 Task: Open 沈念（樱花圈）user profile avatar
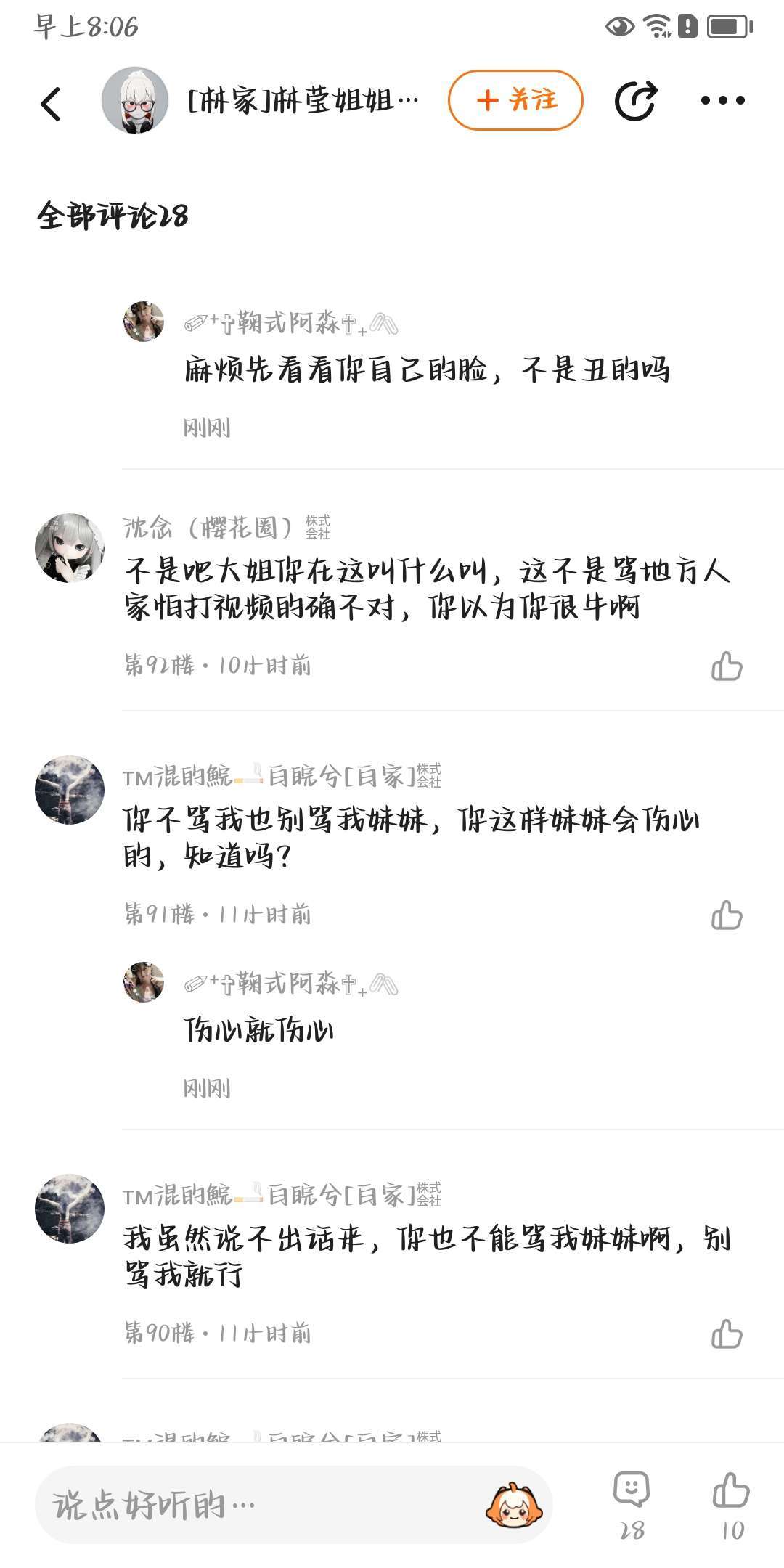pyautogui.click(x=70, y=548)
